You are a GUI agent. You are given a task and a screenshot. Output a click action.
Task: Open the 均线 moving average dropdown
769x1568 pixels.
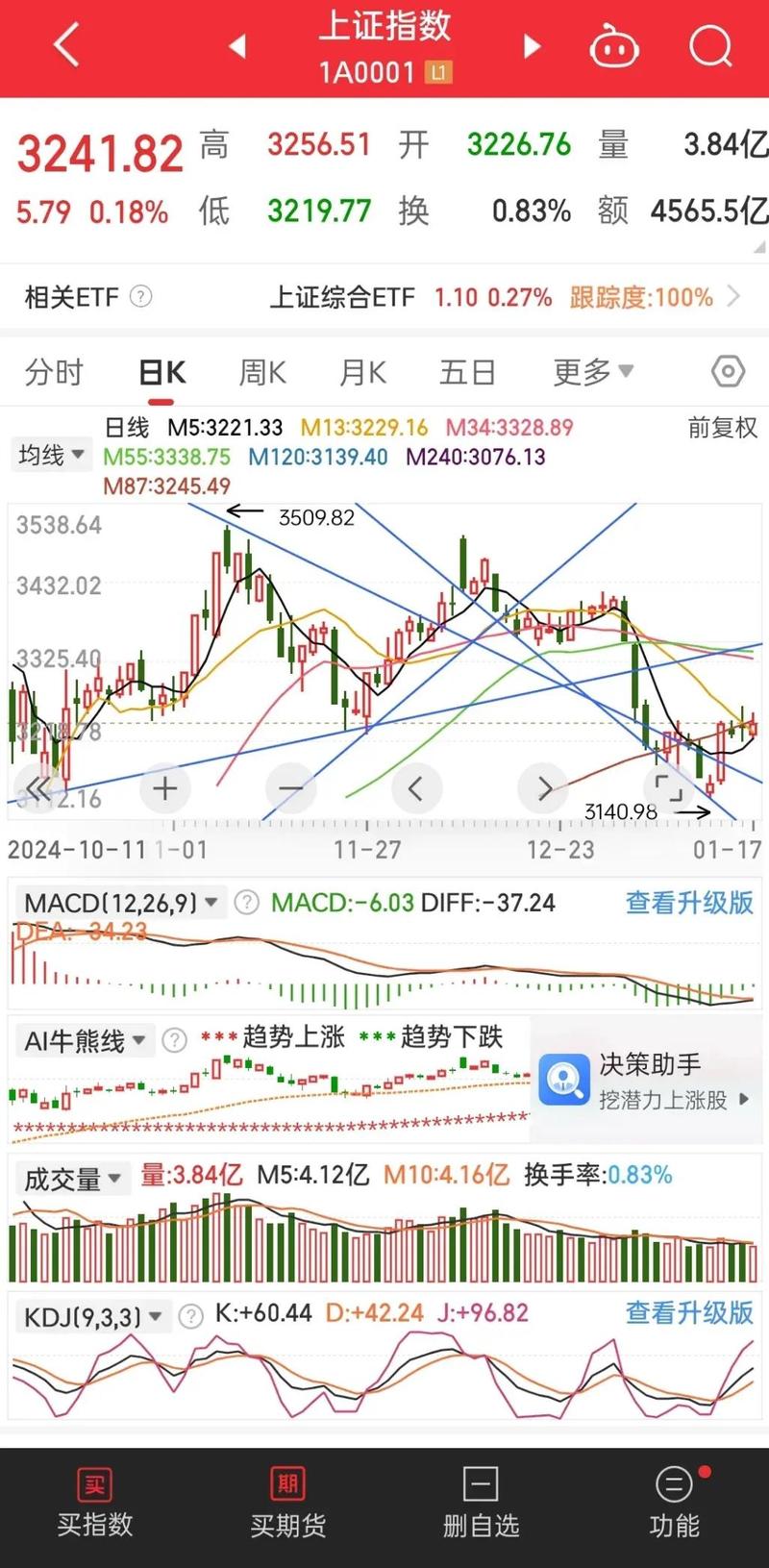(x=50, y=455)
